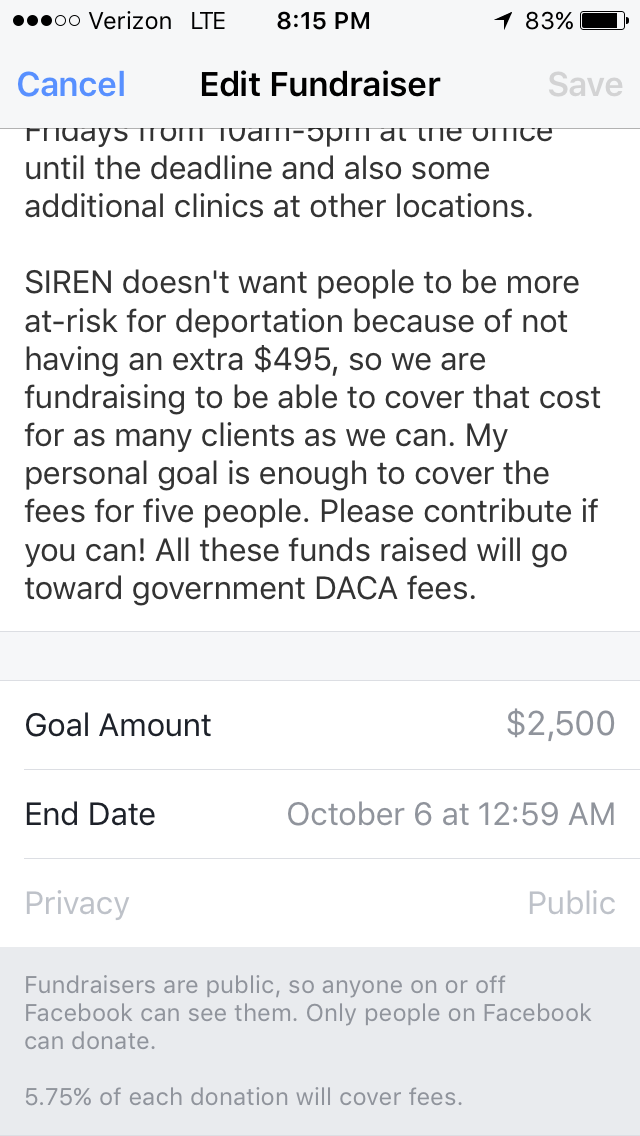Cancel editing the fundraiser

click(x=71, y=84)
